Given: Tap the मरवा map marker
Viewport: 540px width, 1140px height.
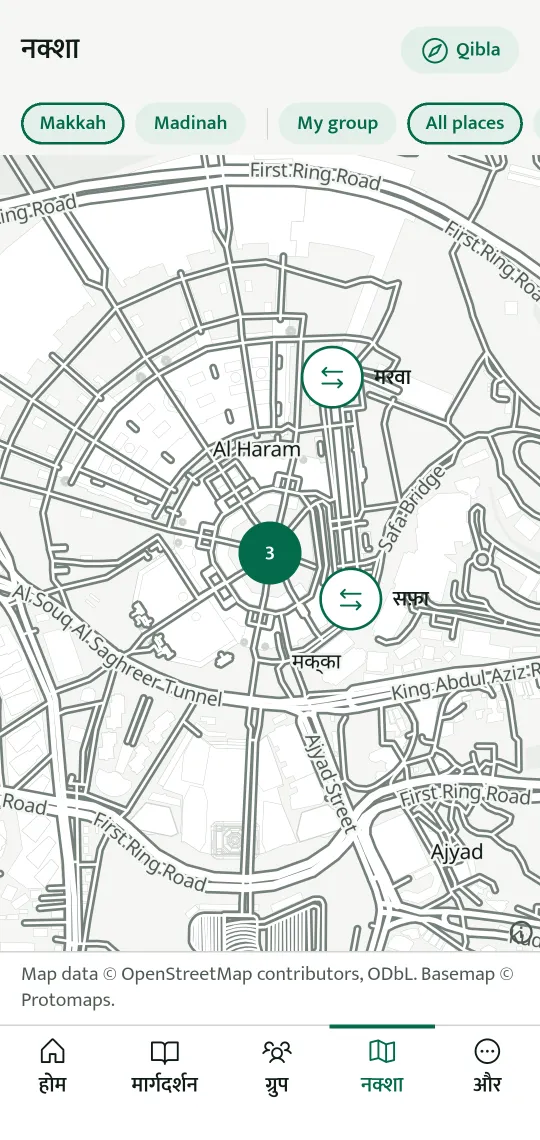Looking at the screenshot, I should pos(332,377).
